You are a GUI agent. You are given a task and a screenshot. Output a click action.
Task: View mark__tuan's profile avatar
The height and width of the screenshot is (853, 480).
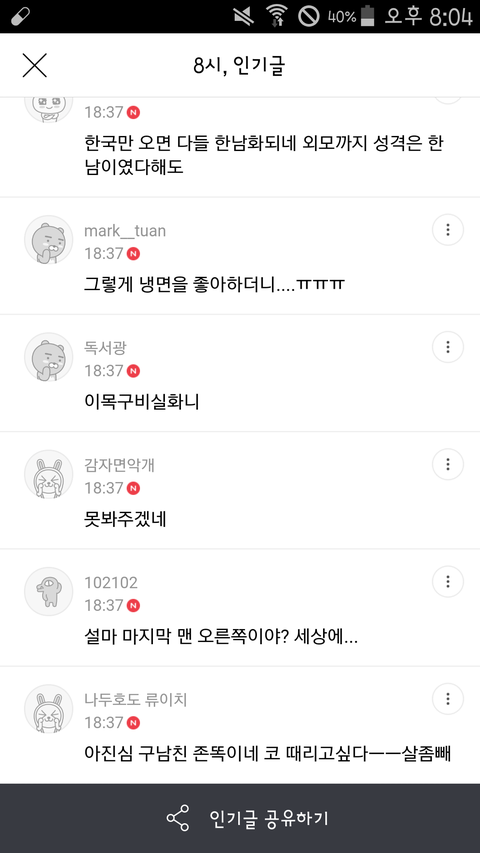(48, 240)
